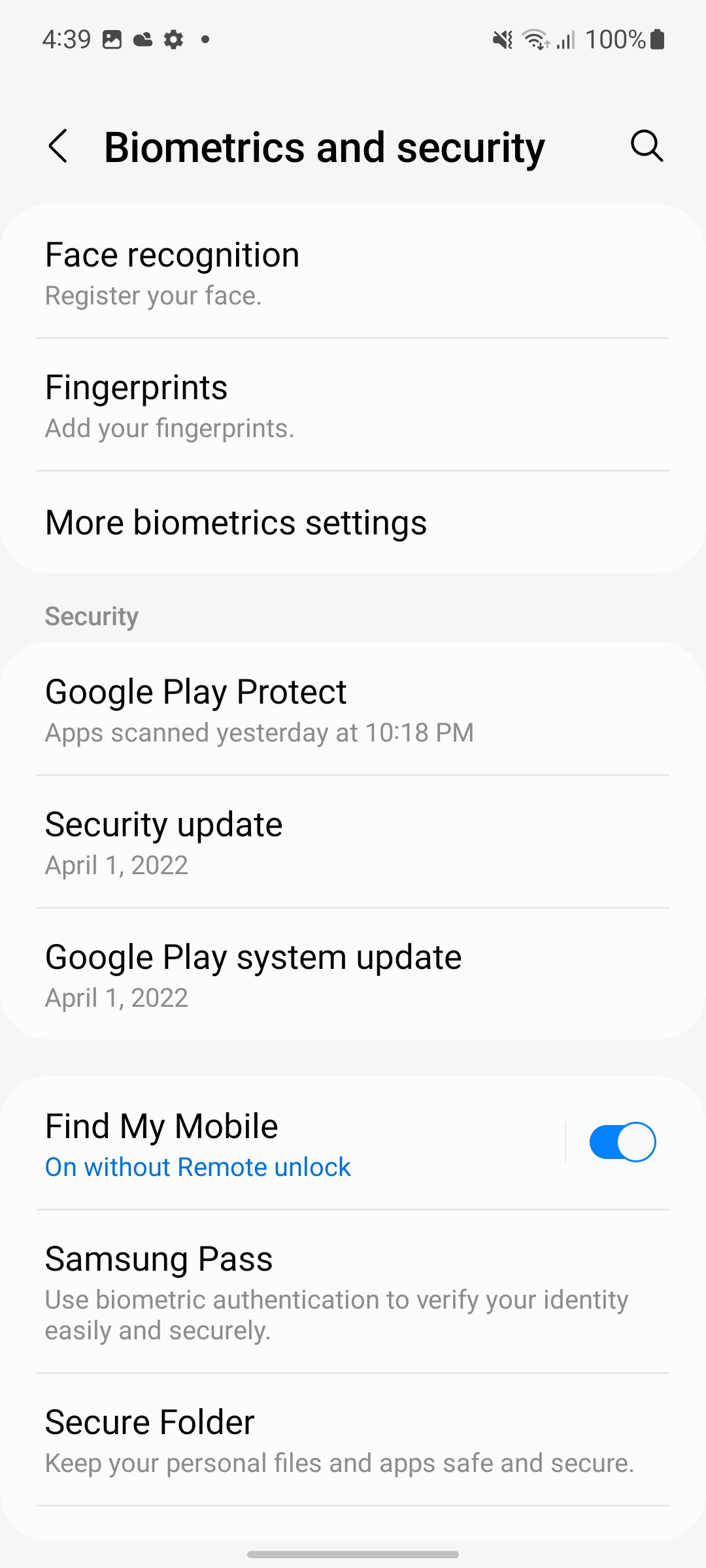Open Secure Folder
The image size is (706, 1568).
pyautogui.click(x=353, y=1440)
